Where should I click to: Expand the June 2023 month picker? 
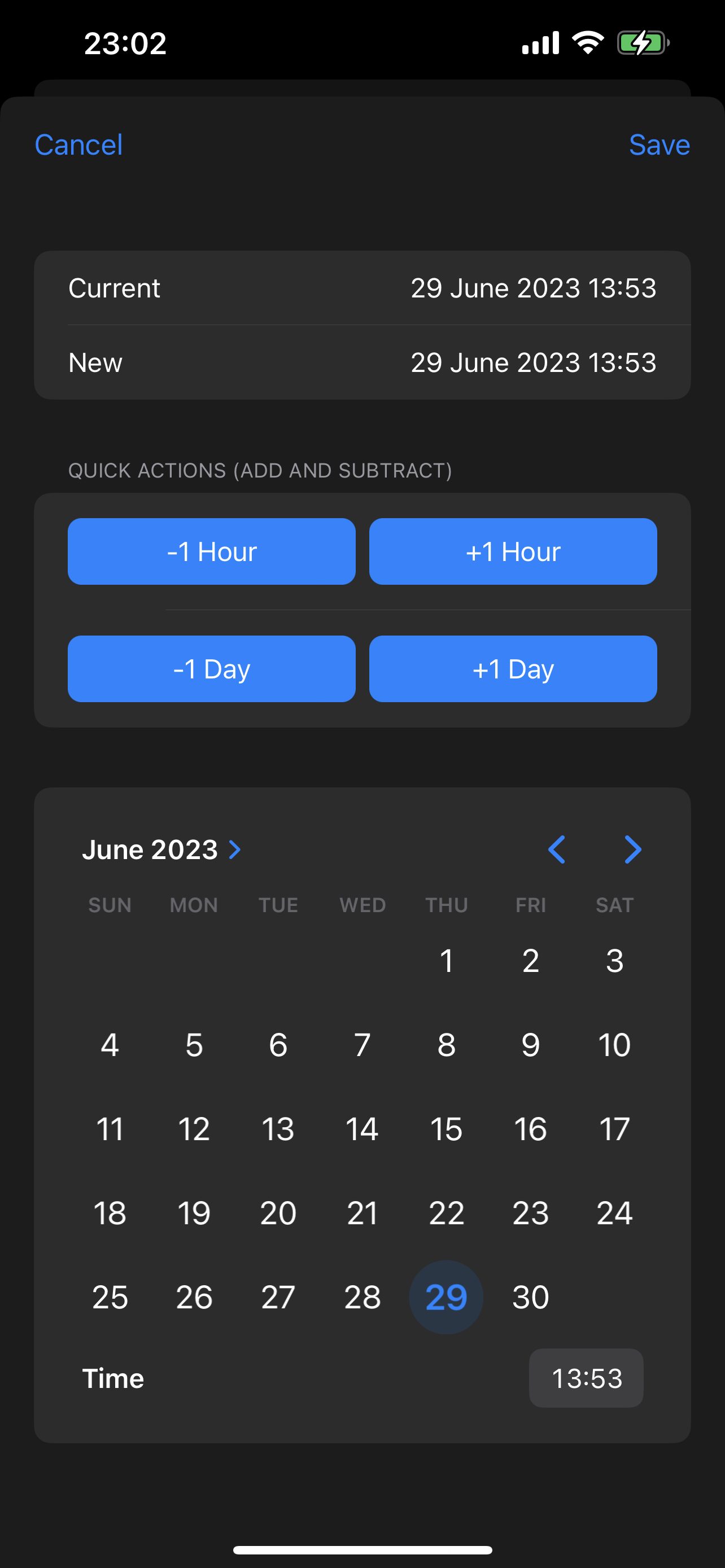161,849
